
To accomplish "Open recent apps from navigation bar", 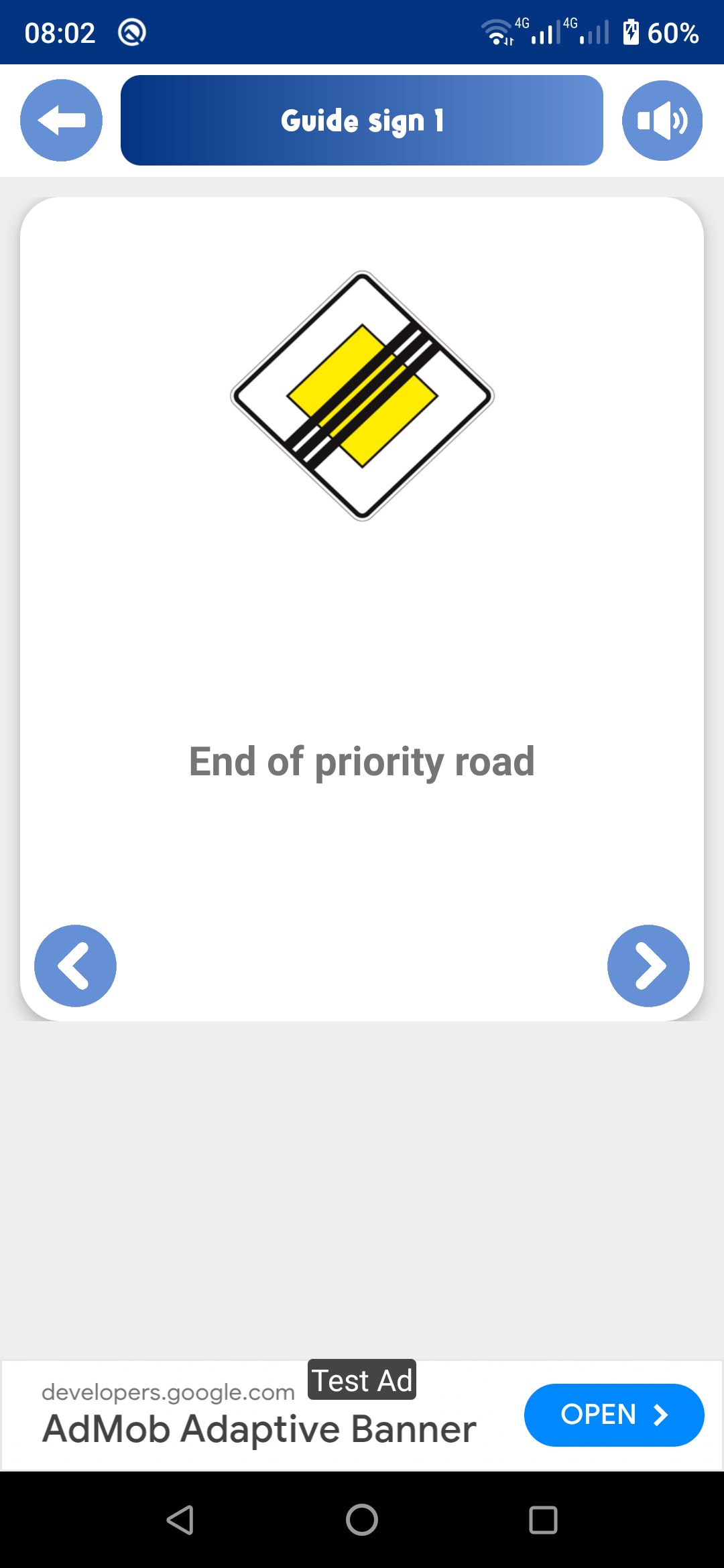I will coord(543,1520).
